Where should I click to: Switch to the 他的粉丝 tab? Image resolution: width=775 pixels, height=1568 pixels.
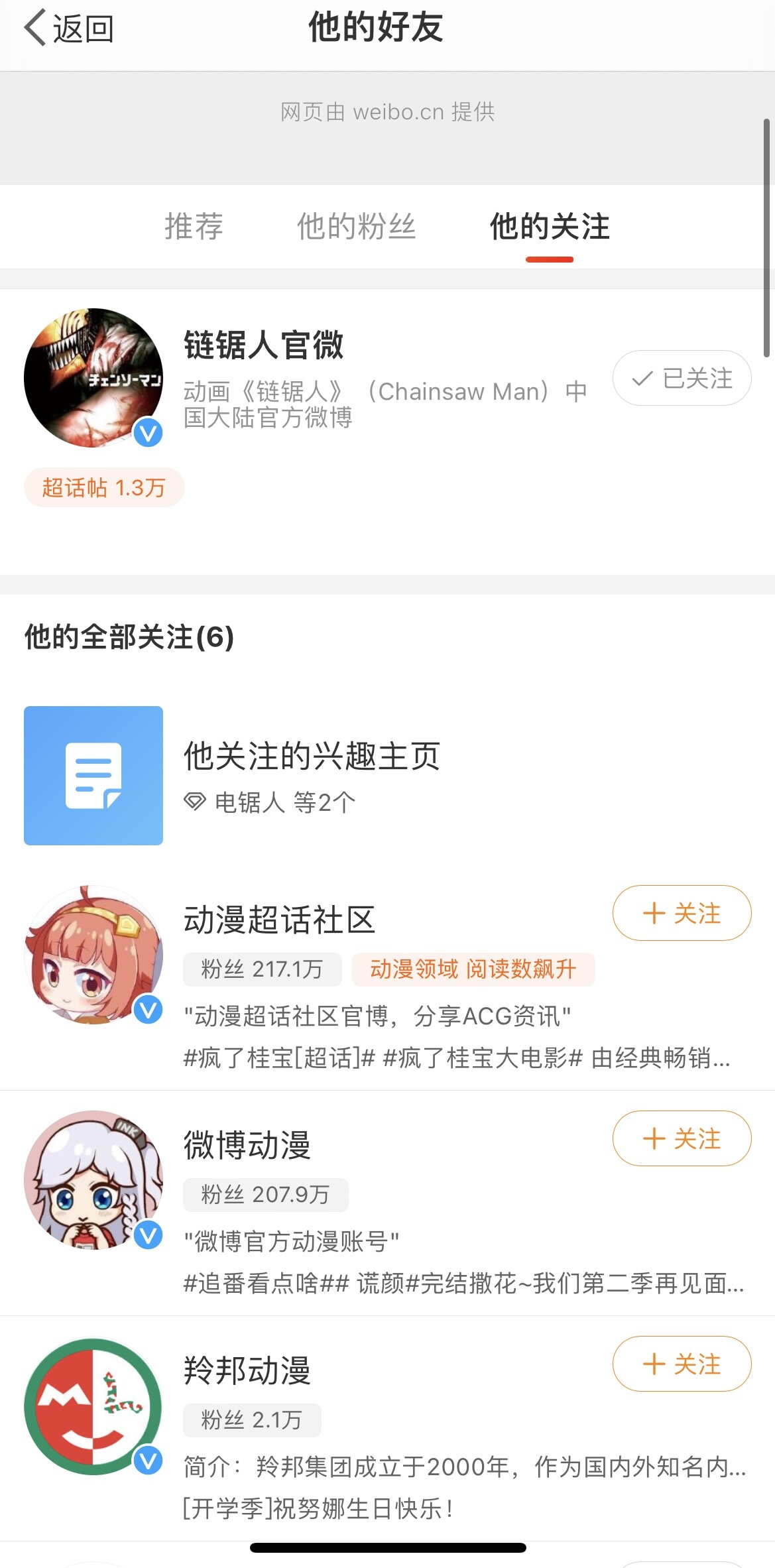(x=356, y=226)
